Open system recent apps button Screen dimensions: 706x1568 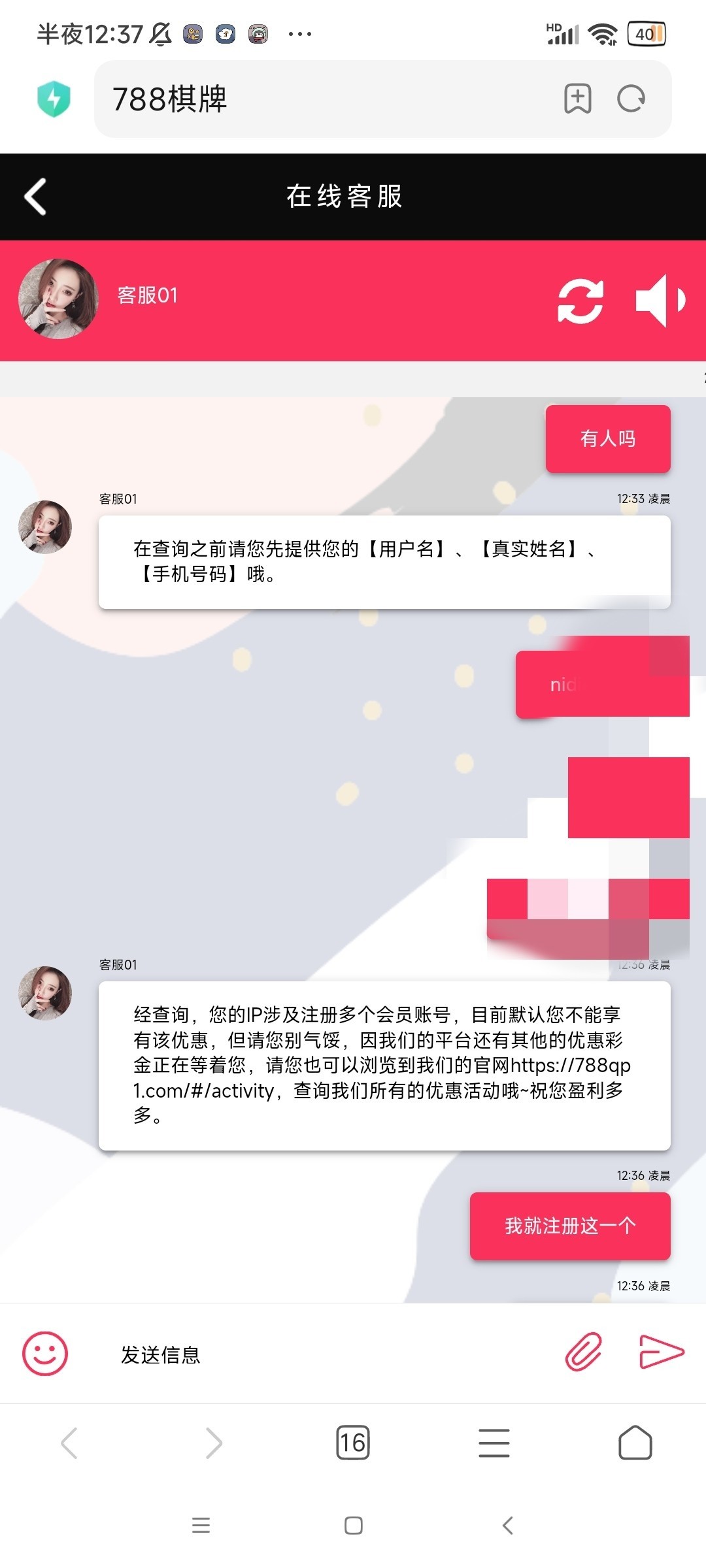click(x=201, y=1526)
